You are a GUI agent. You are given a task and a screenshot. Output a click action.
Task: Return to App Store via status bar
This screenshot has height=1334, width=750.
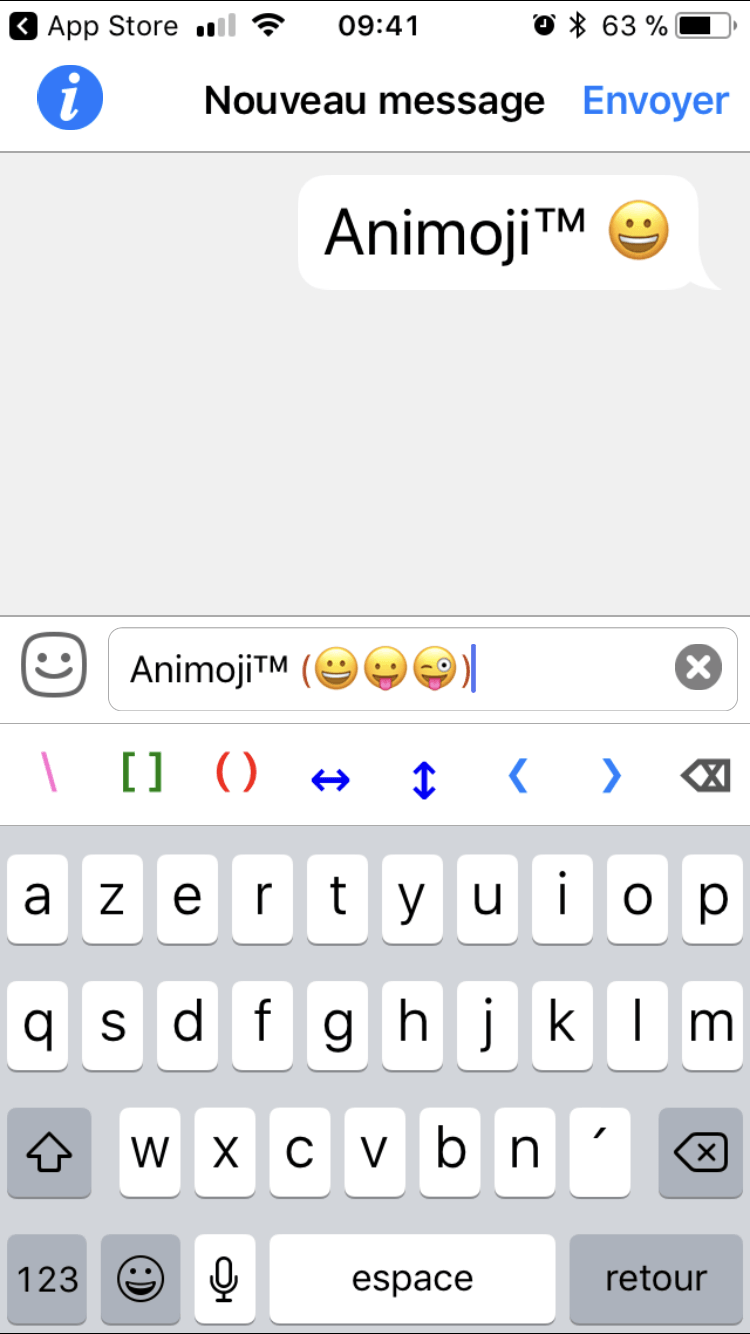[94, 25]
